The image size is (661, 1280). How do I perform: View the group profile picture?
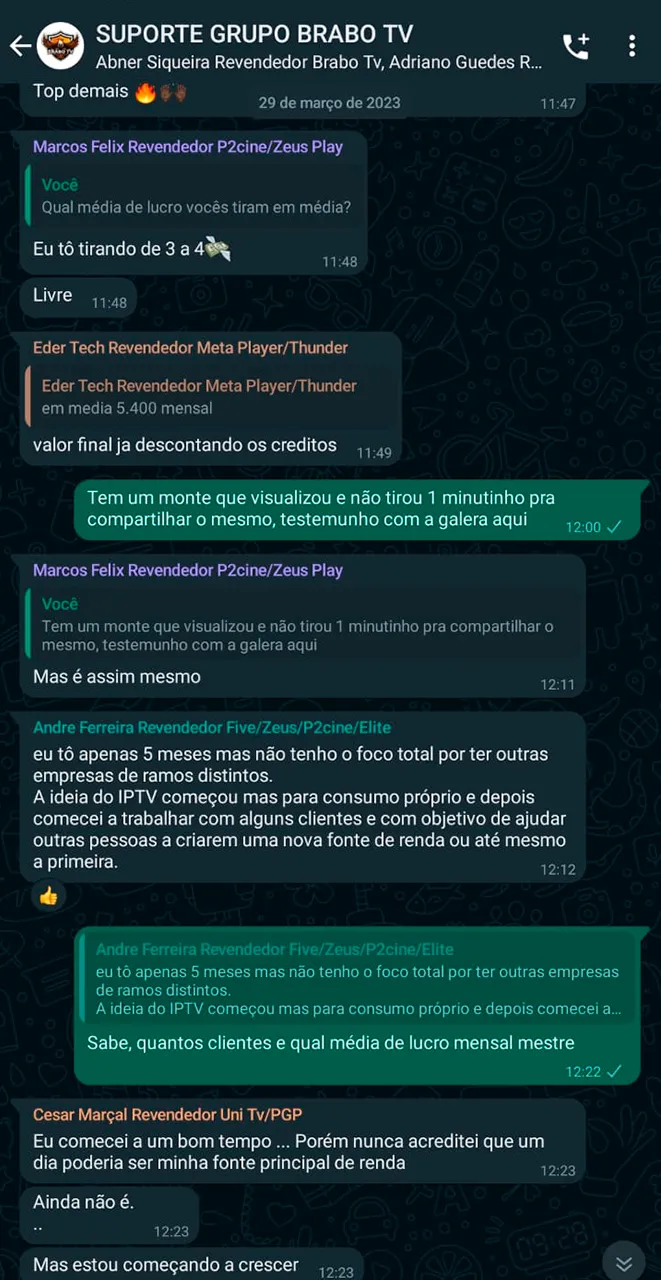[x=60, y=46]
